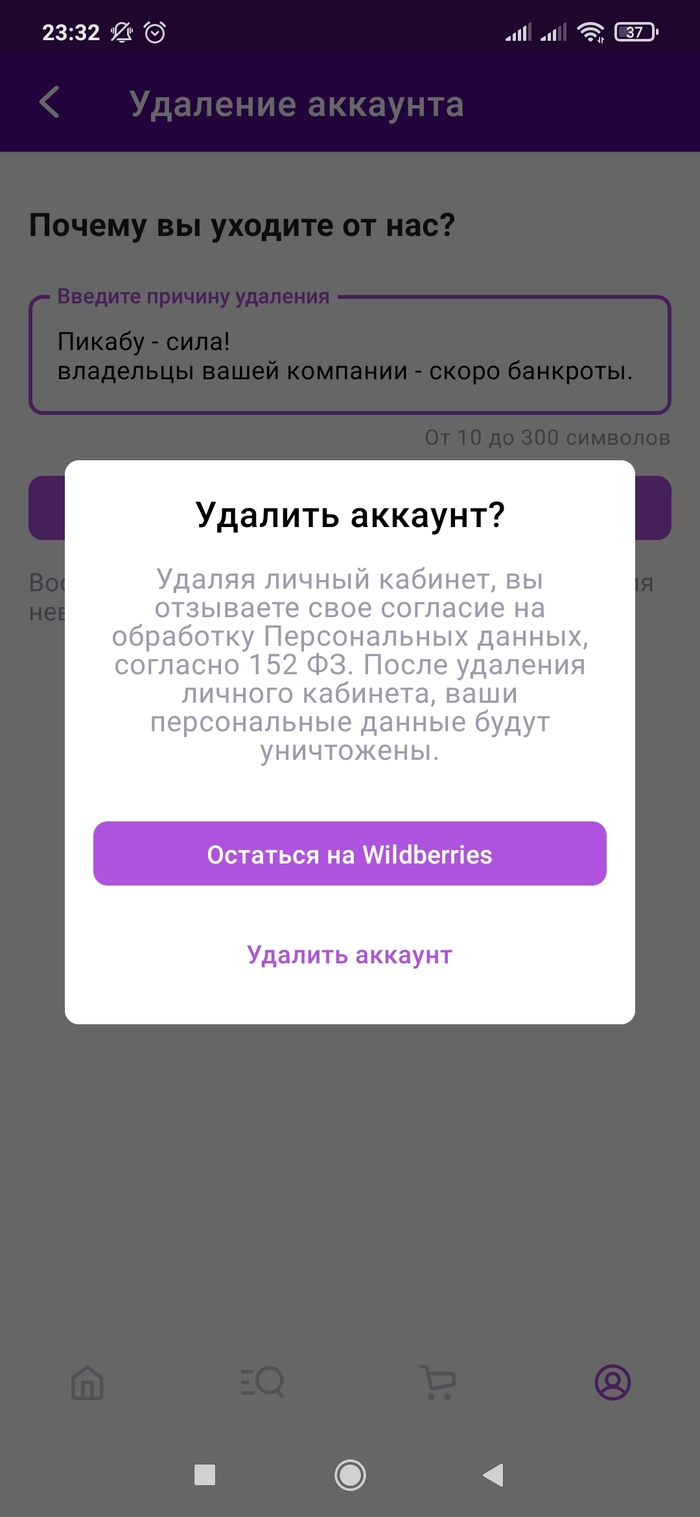Viewport: 700px width, 1517px height.
Task: Confirm with "Удалить аккаунт" in the dialog
Action: [349, 955]
